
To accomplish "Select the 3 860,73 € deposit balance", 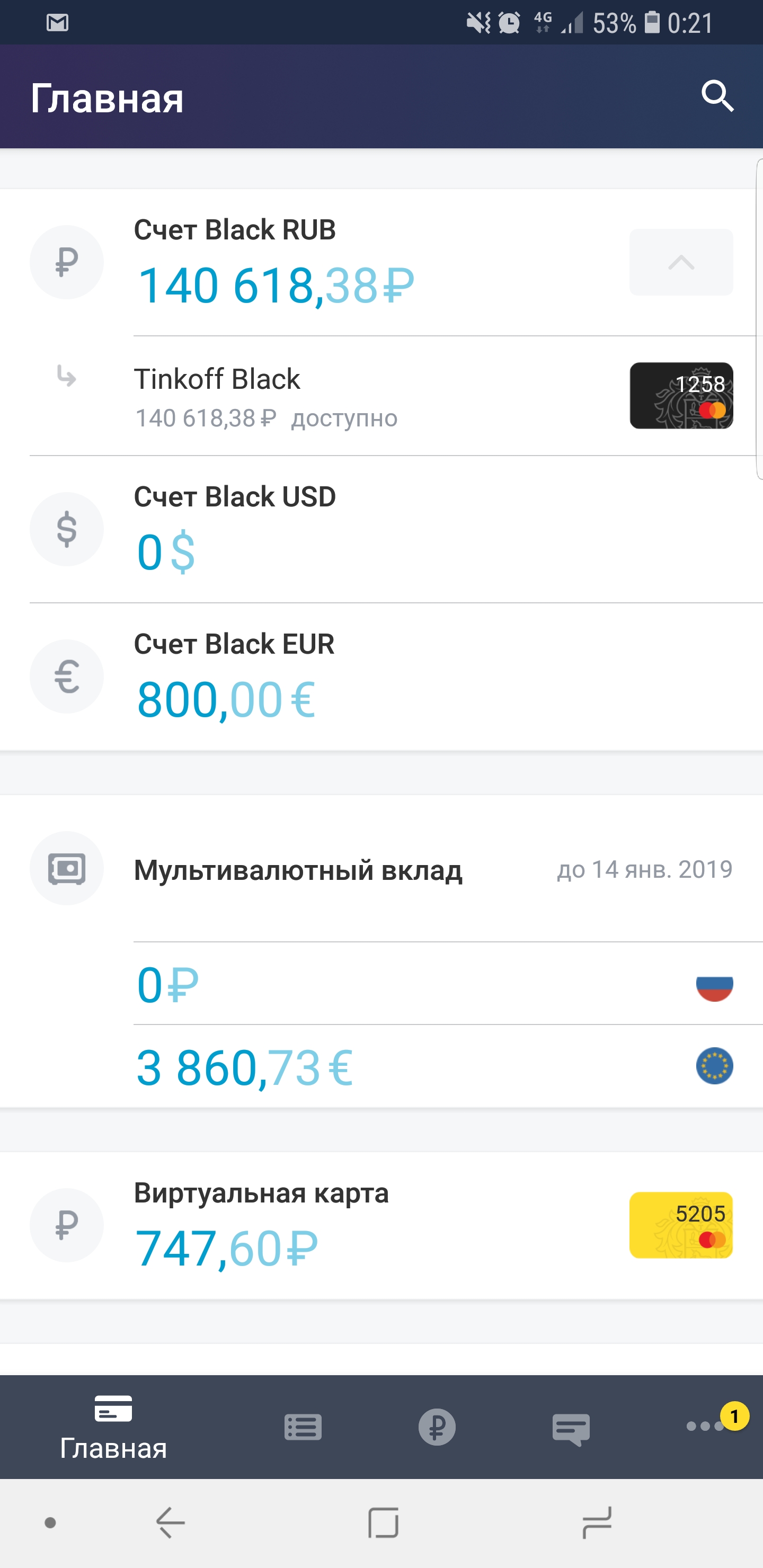I will pyautogui.click(x=448, y=1066).
